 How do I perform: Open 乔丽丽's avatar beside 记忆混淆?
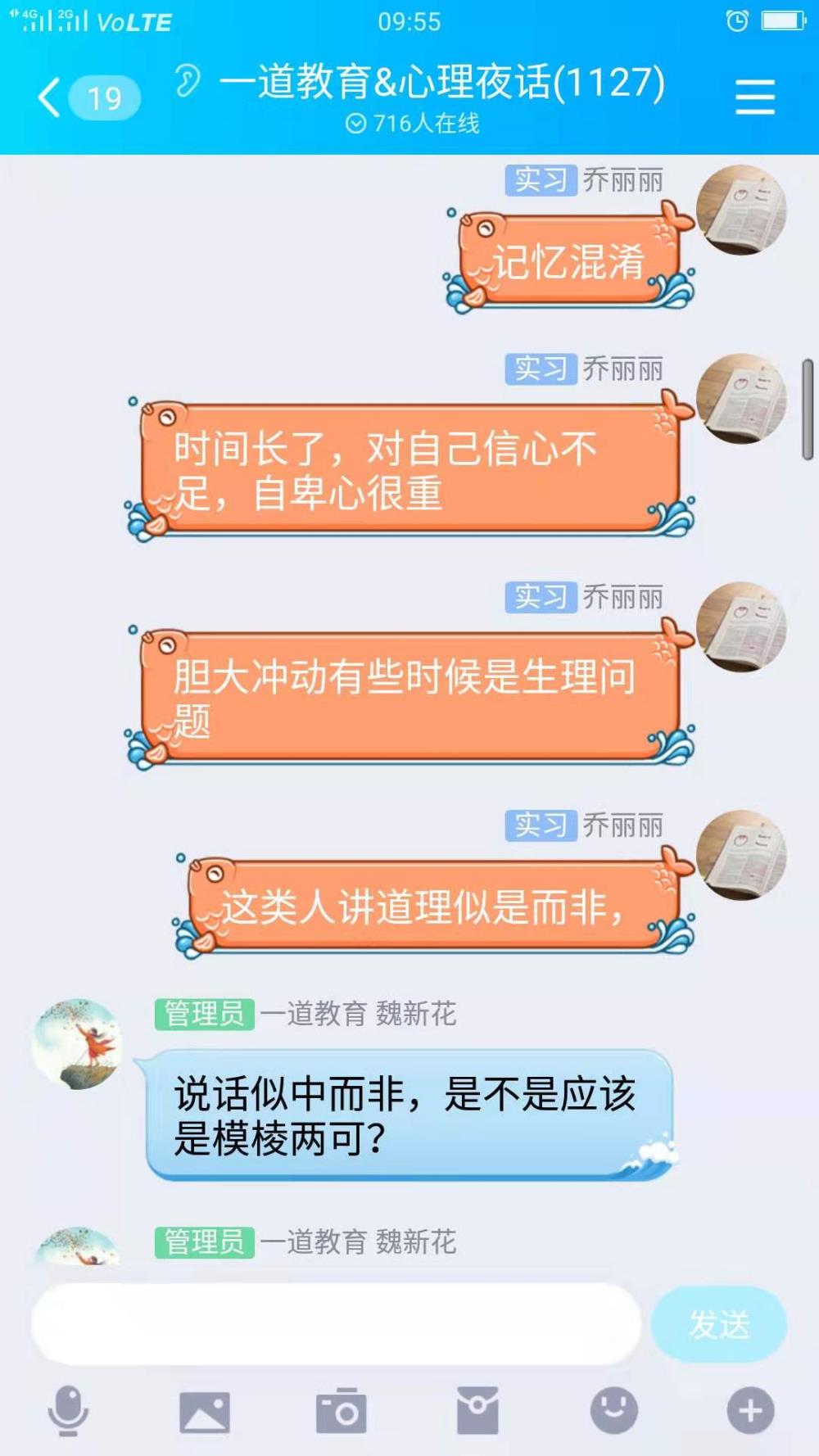[741, 210]
